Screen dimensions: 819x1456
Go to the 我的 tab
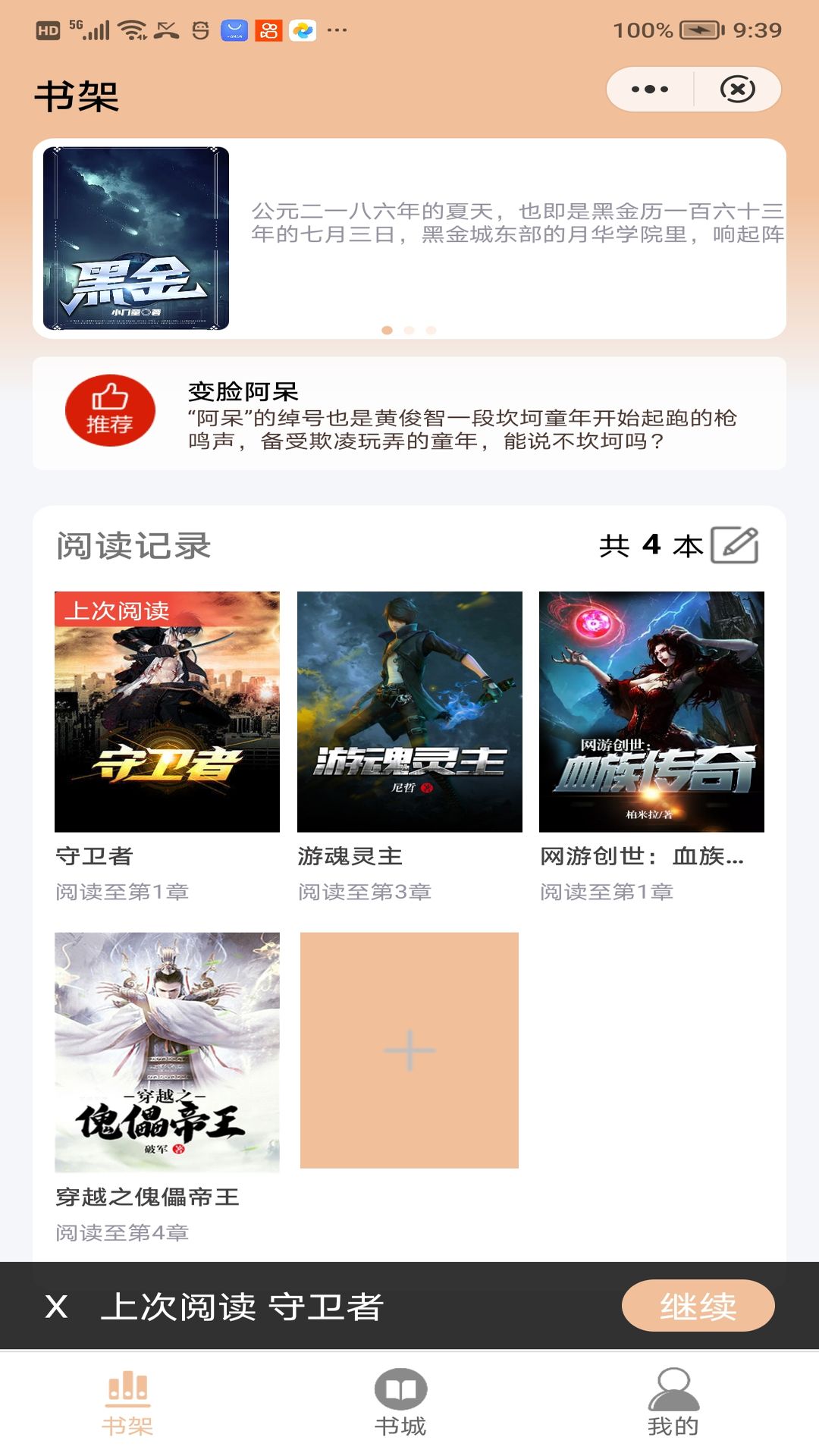tap(673, 1403)
